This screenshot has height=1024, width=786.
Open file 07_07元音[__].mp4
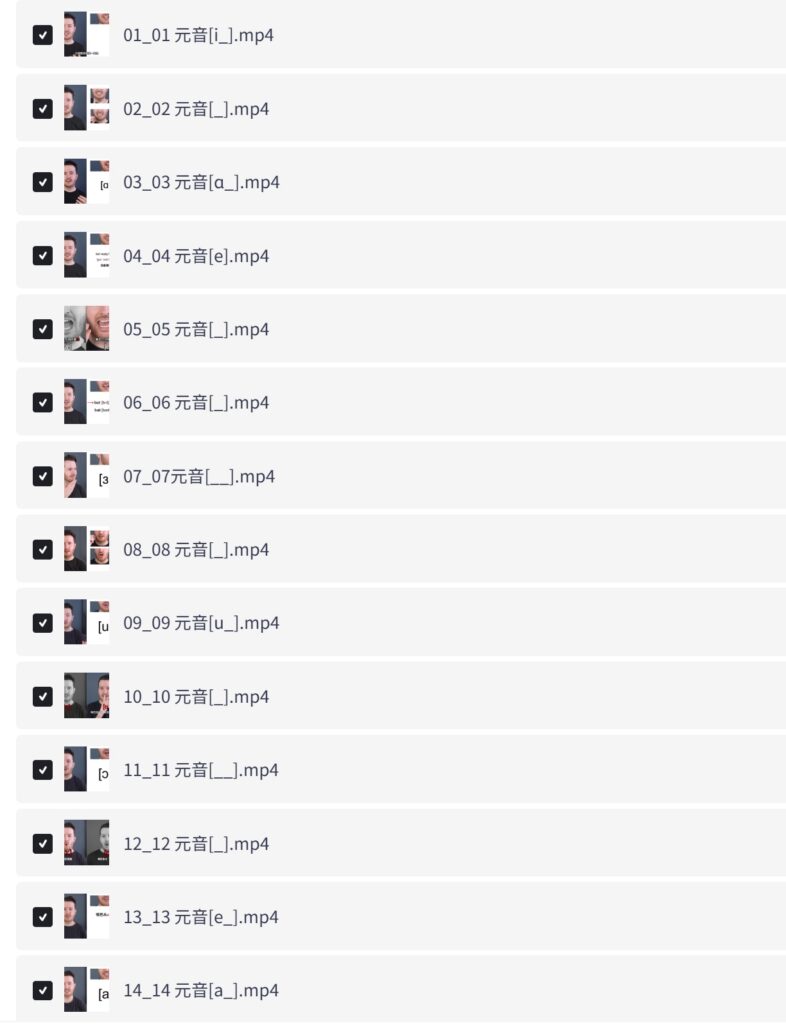[x=198, y=476]
